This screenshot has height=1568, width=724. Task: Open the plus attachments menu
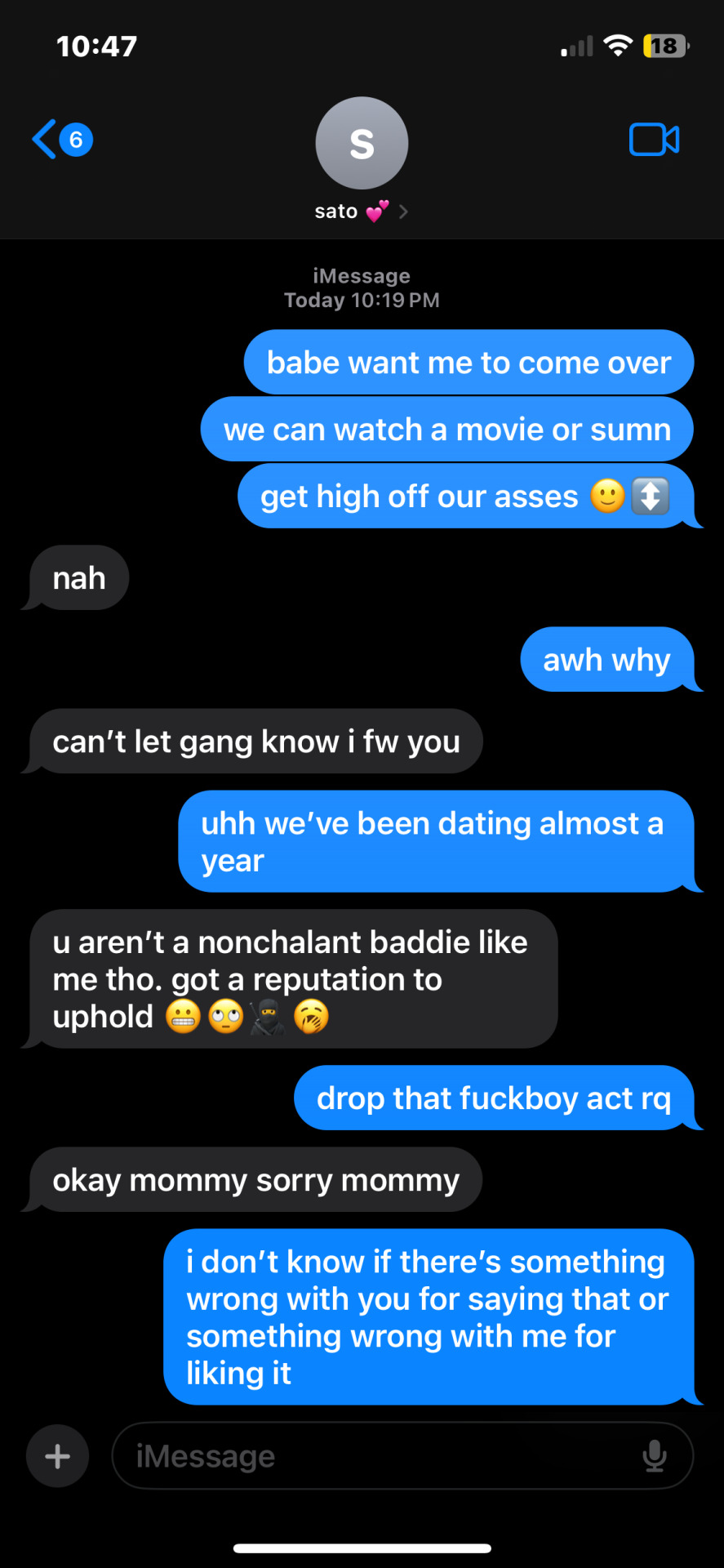tap(57, 1456)
